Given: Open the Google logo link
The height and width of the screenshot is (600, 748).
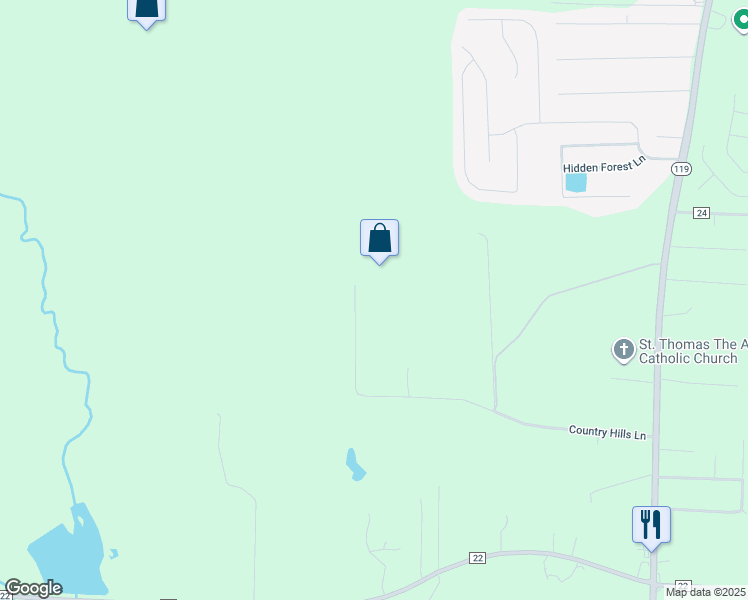Looking at the screenshot, I should click(x=32, y=588).
